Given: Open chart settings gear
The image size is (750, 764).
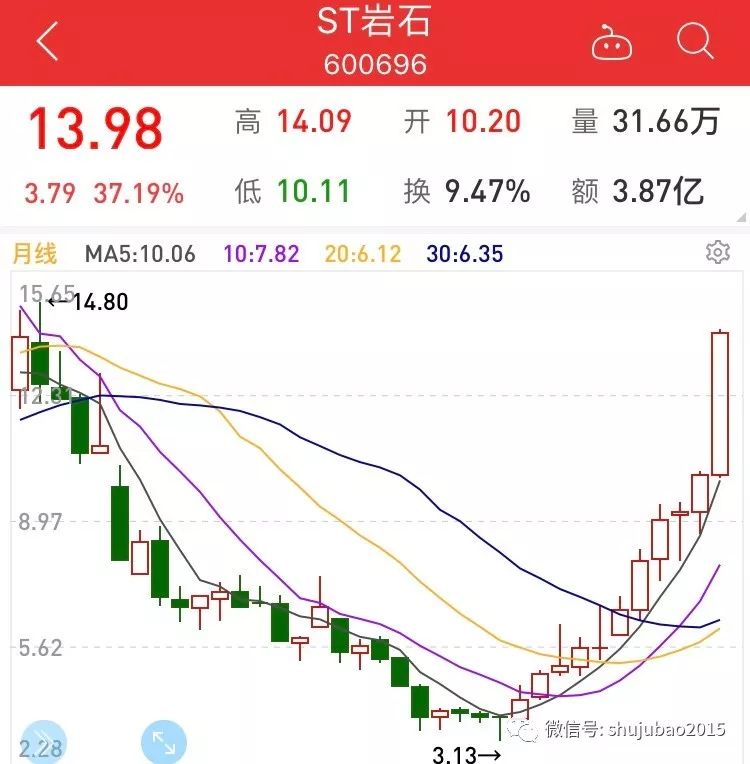Looking at the screenshot, I should 717,252.
